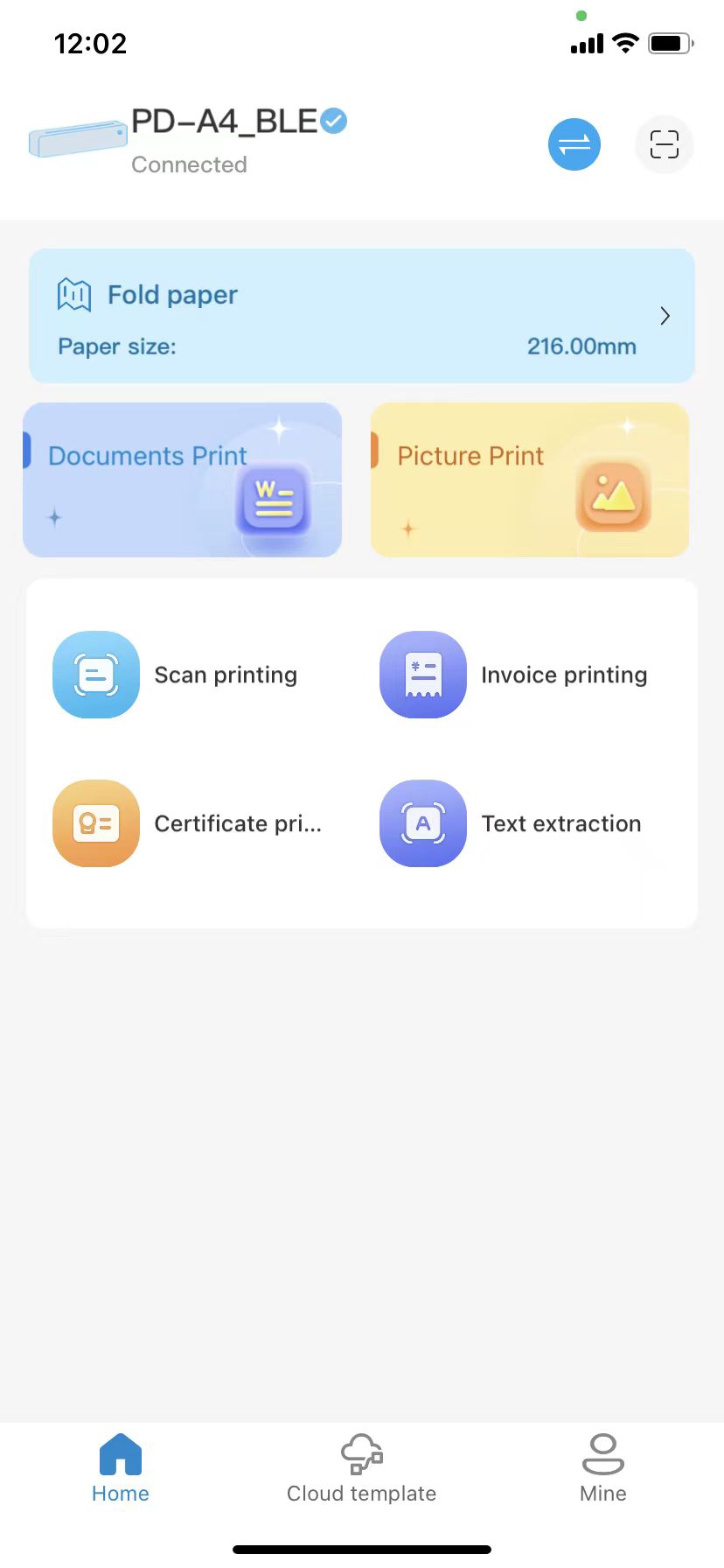Tap the blue switch device icon
Screen dimensions: 724x1568
tap(574, 144)
